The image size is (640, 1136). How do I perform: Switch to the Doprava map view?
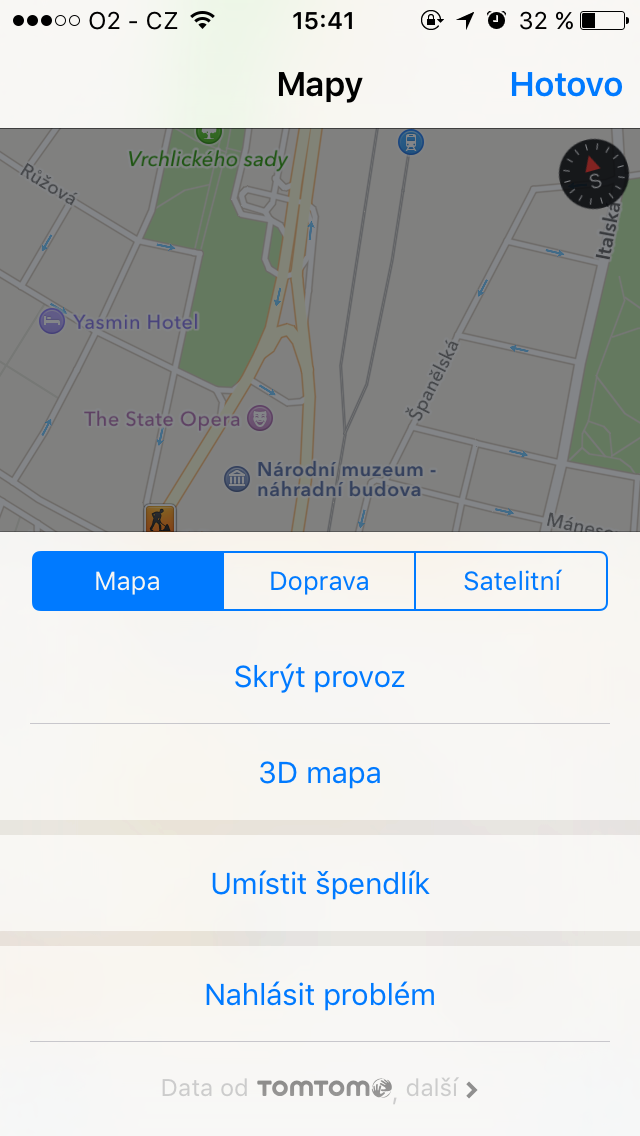point(319,581)
